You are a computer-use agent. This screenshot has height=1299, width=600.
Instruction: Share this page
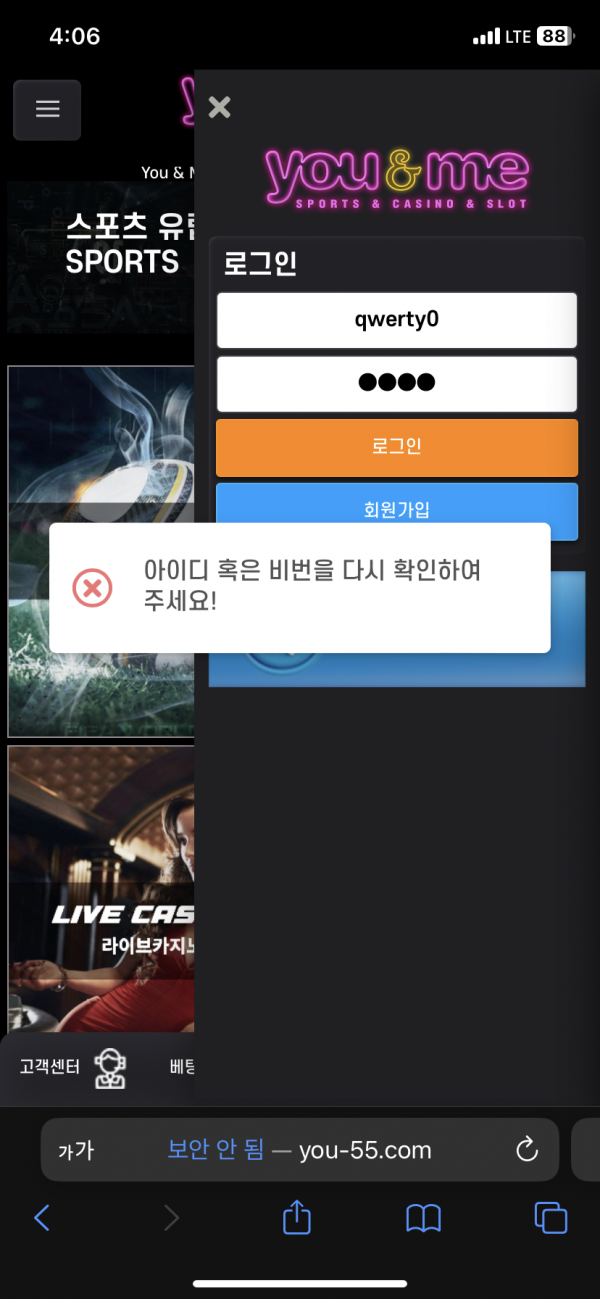pyautogui.click(x=297, y=1217)
